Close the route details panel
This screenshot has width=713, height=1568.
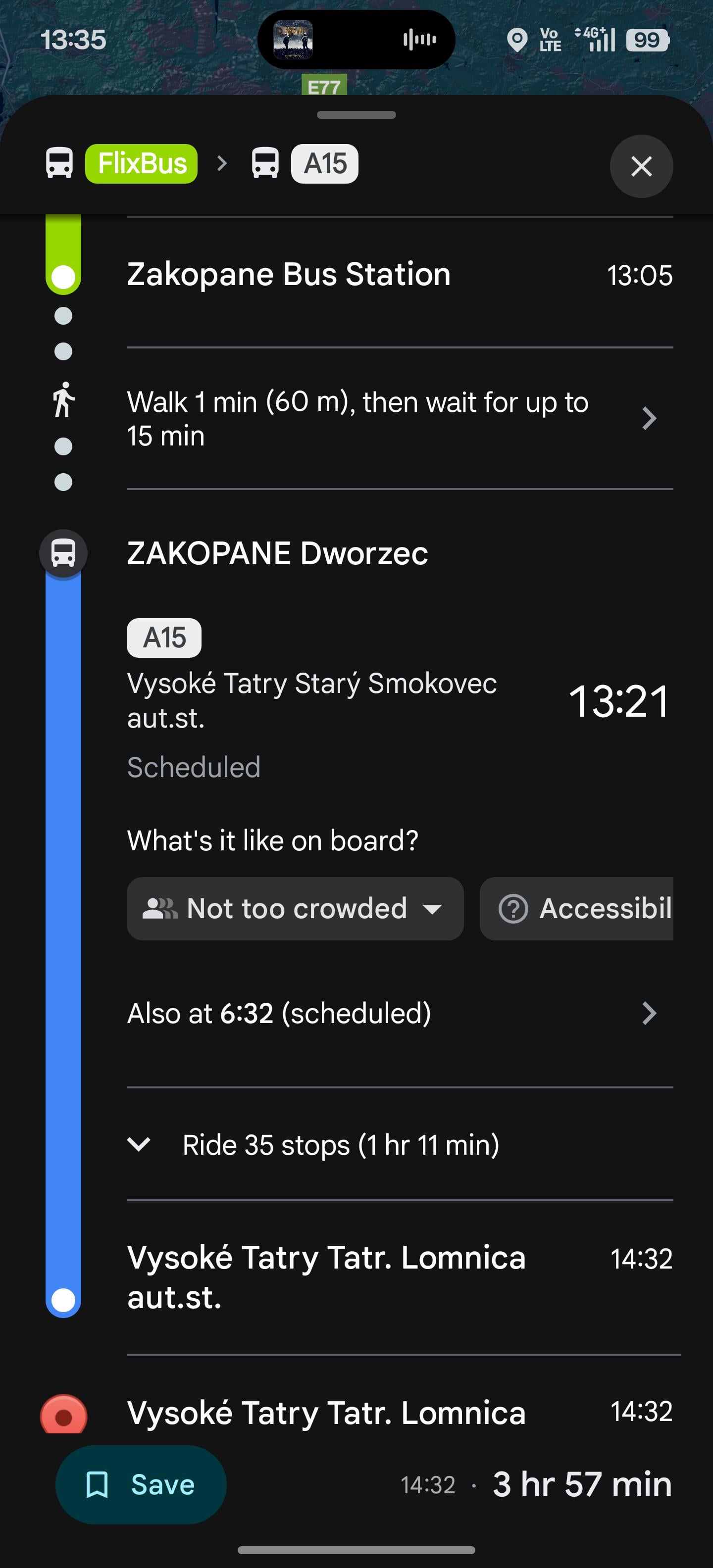[x=641, y=166]
